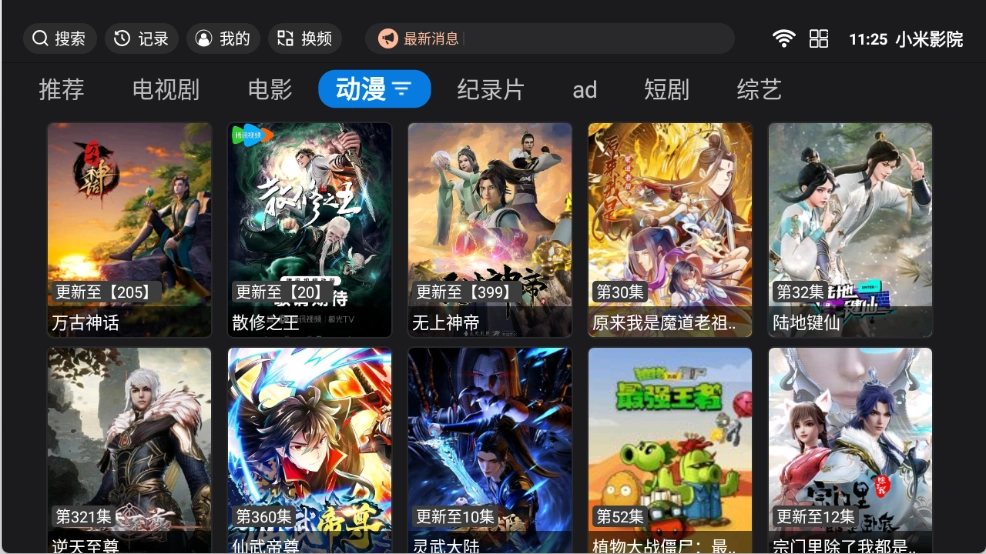Open the 灵武大陆 anime card

point(490,449)
